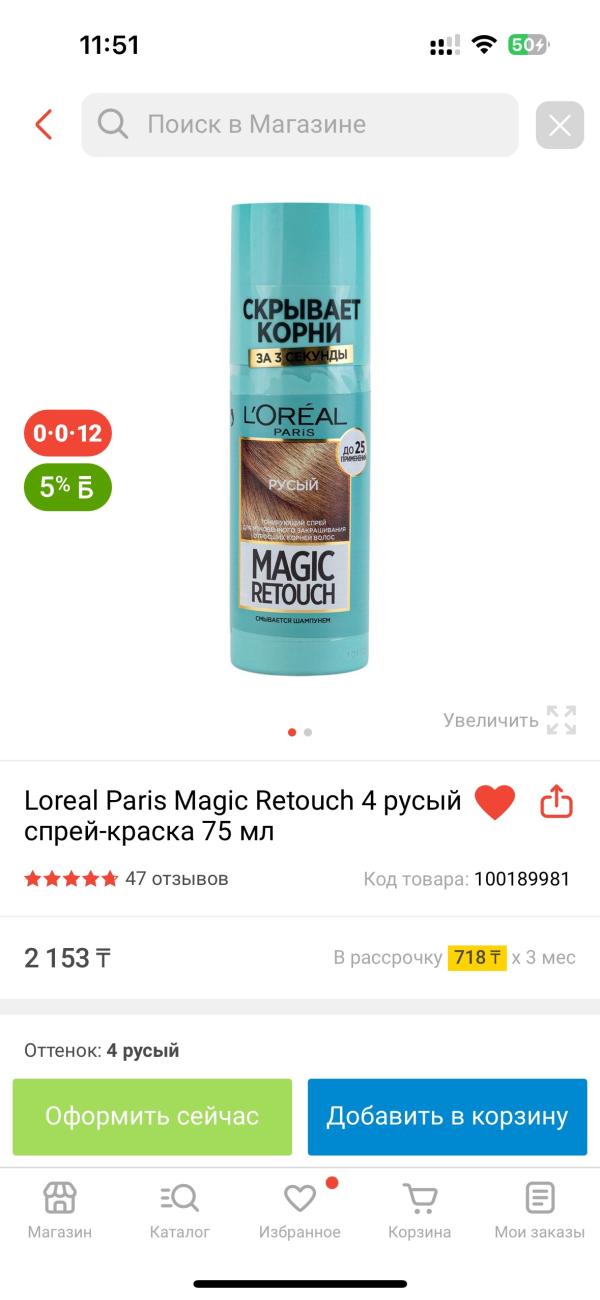
Task: Open the Каталог tab
Action: [180, 1210]
